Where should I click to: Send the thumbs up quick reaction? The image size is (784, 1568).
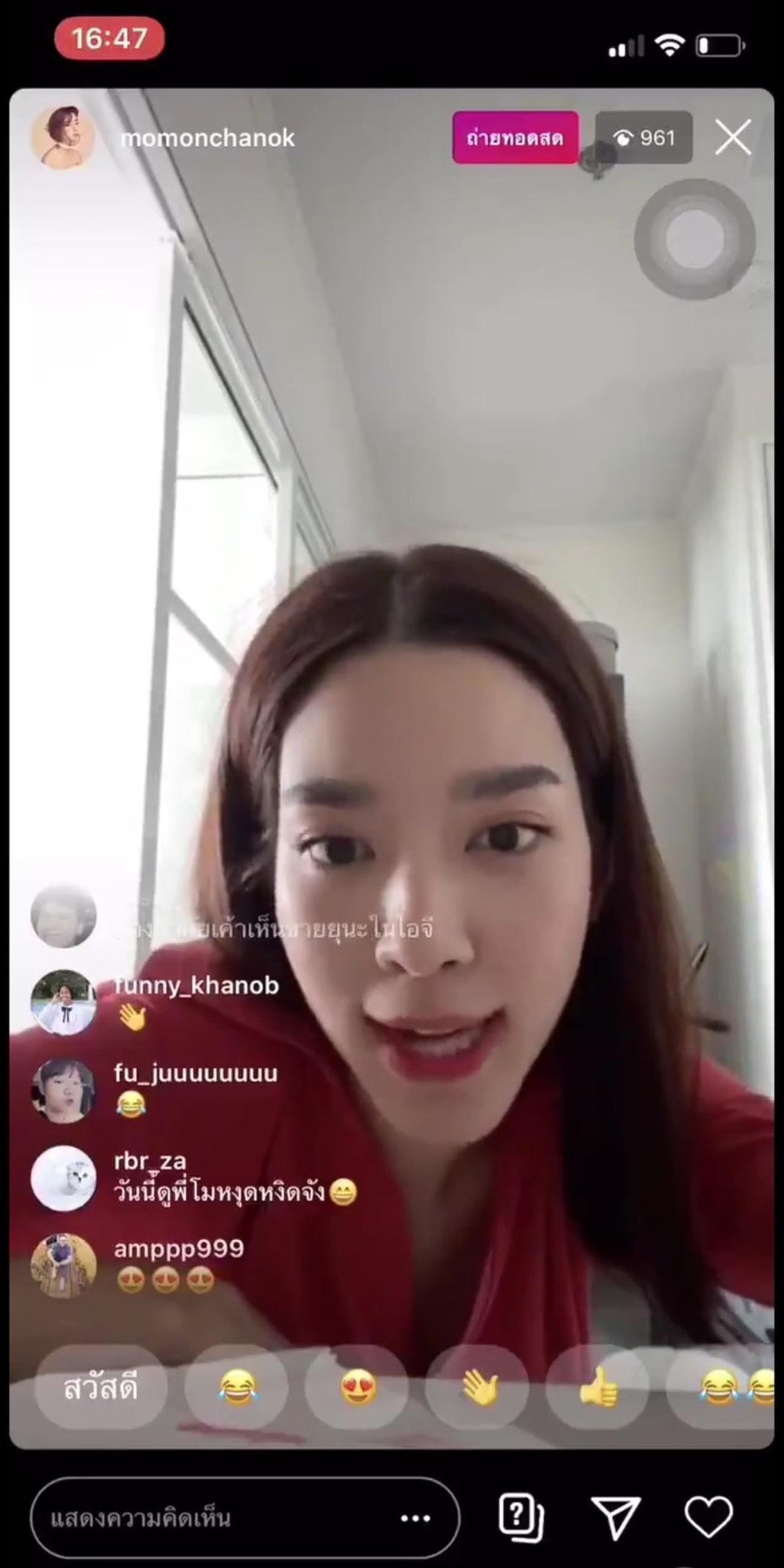(x=598, y=1388)
